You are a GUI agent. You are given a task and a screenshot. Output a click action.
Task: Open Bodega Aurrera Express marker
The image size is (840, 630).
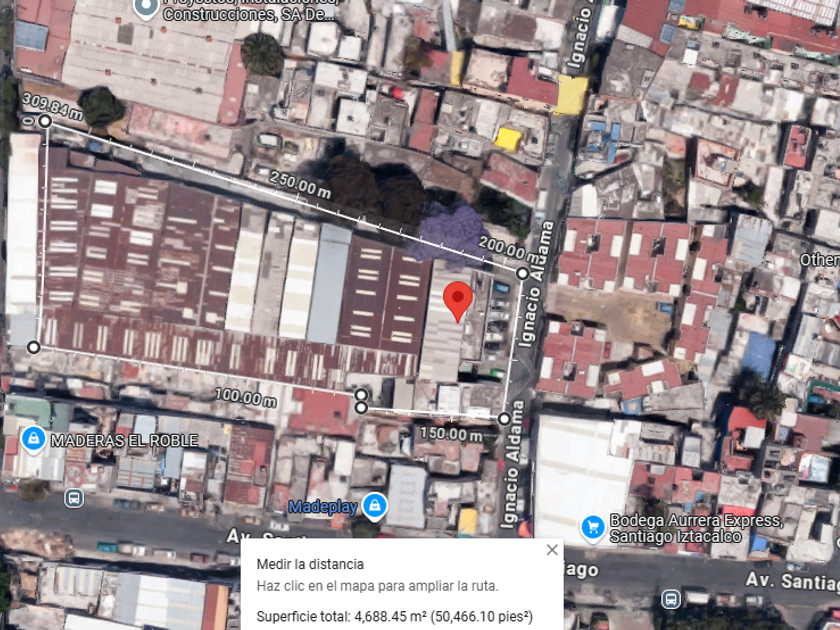tap(592, 528)
